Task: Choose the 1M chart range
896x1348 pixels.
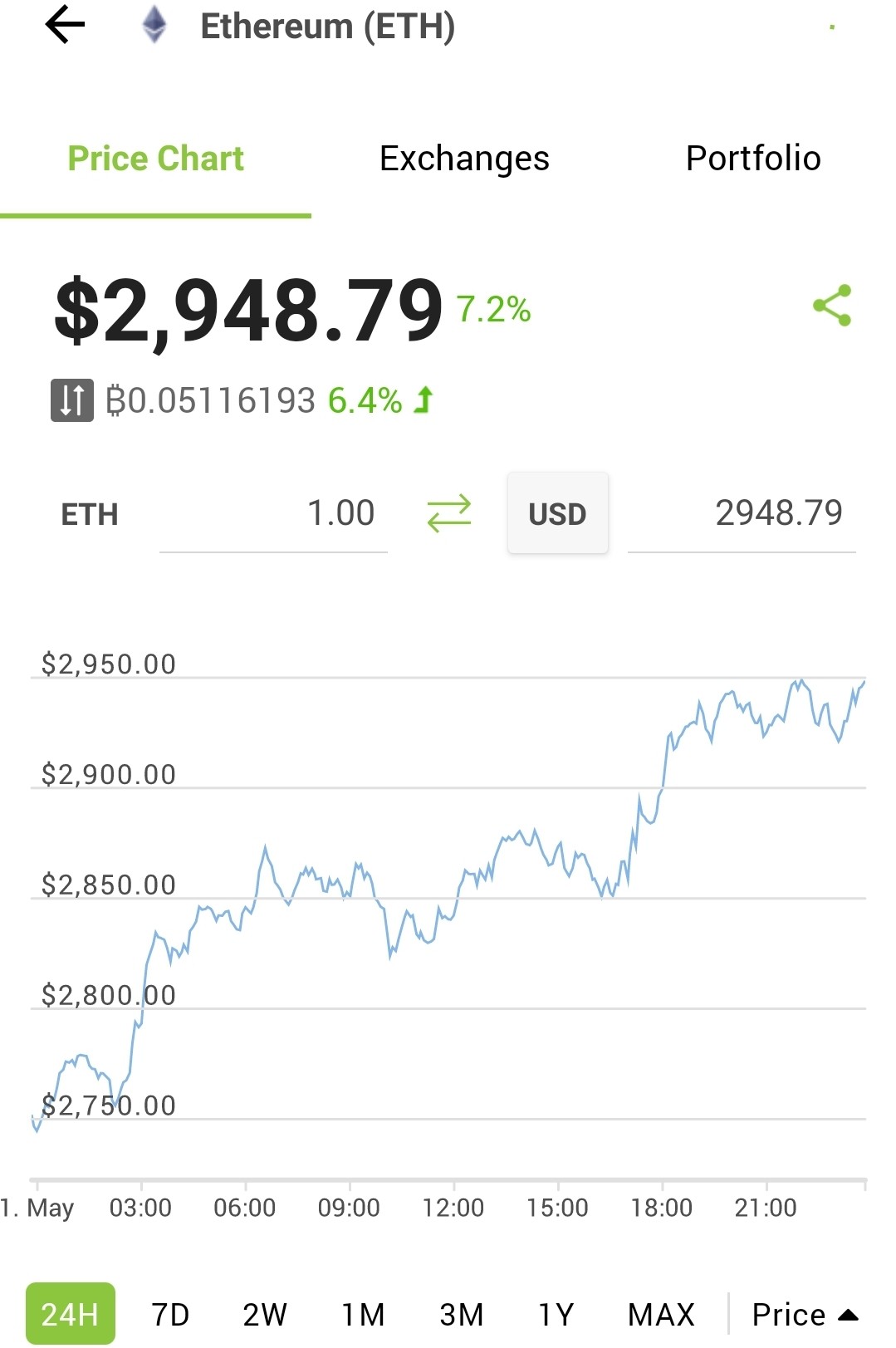Action: [x=364, y=1315]
